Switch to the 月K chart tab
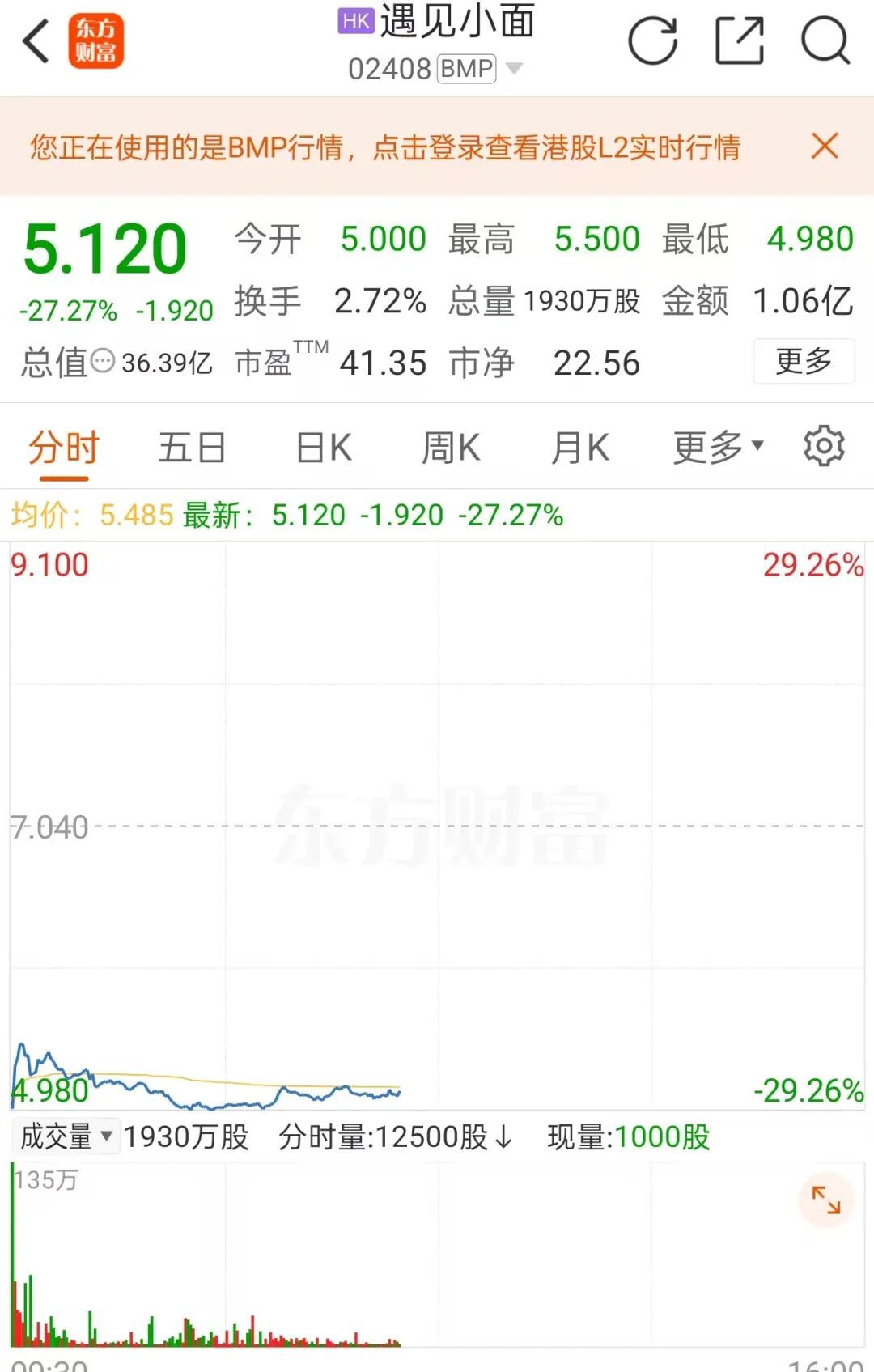 [579, 448]
